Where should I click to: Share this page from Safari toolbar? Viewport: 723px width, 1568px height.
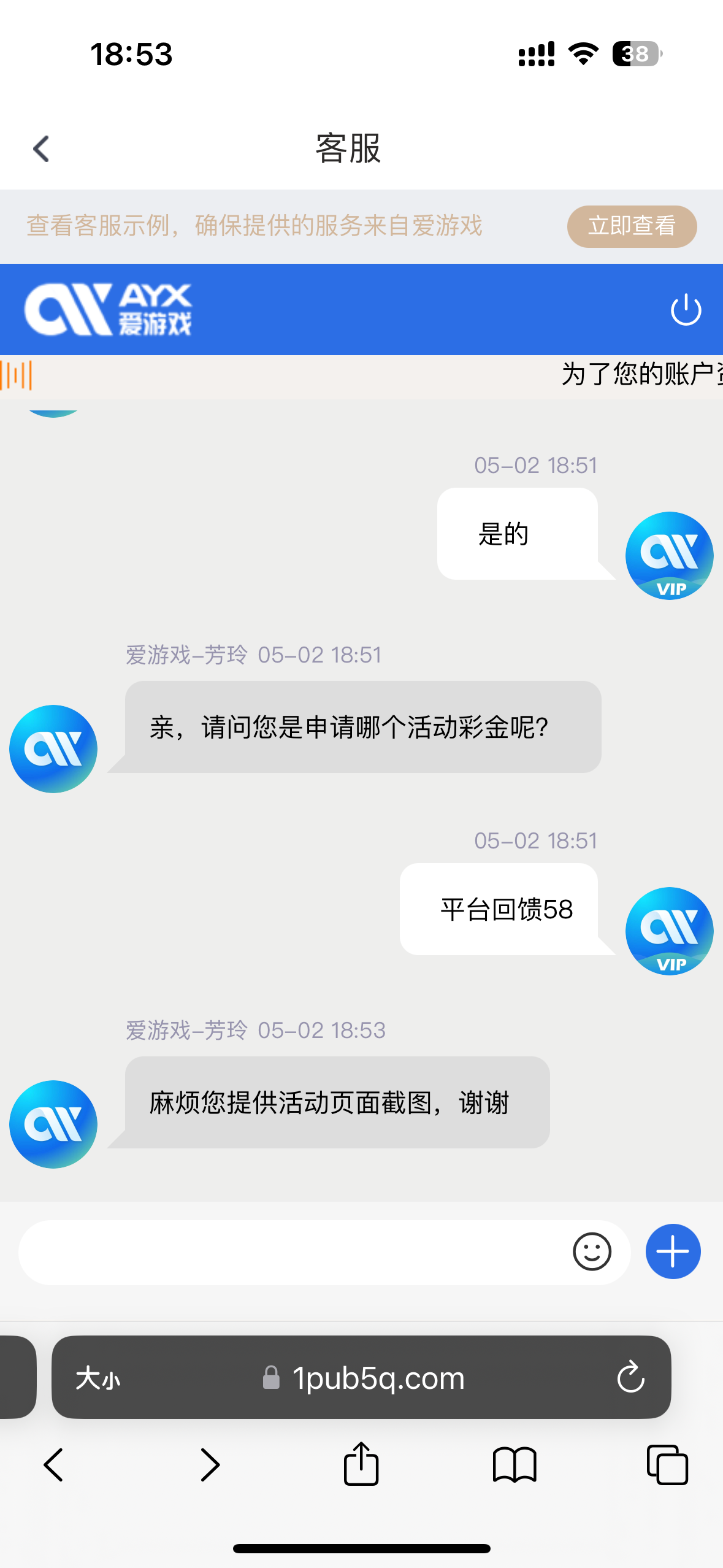[x=361, y=1464]
